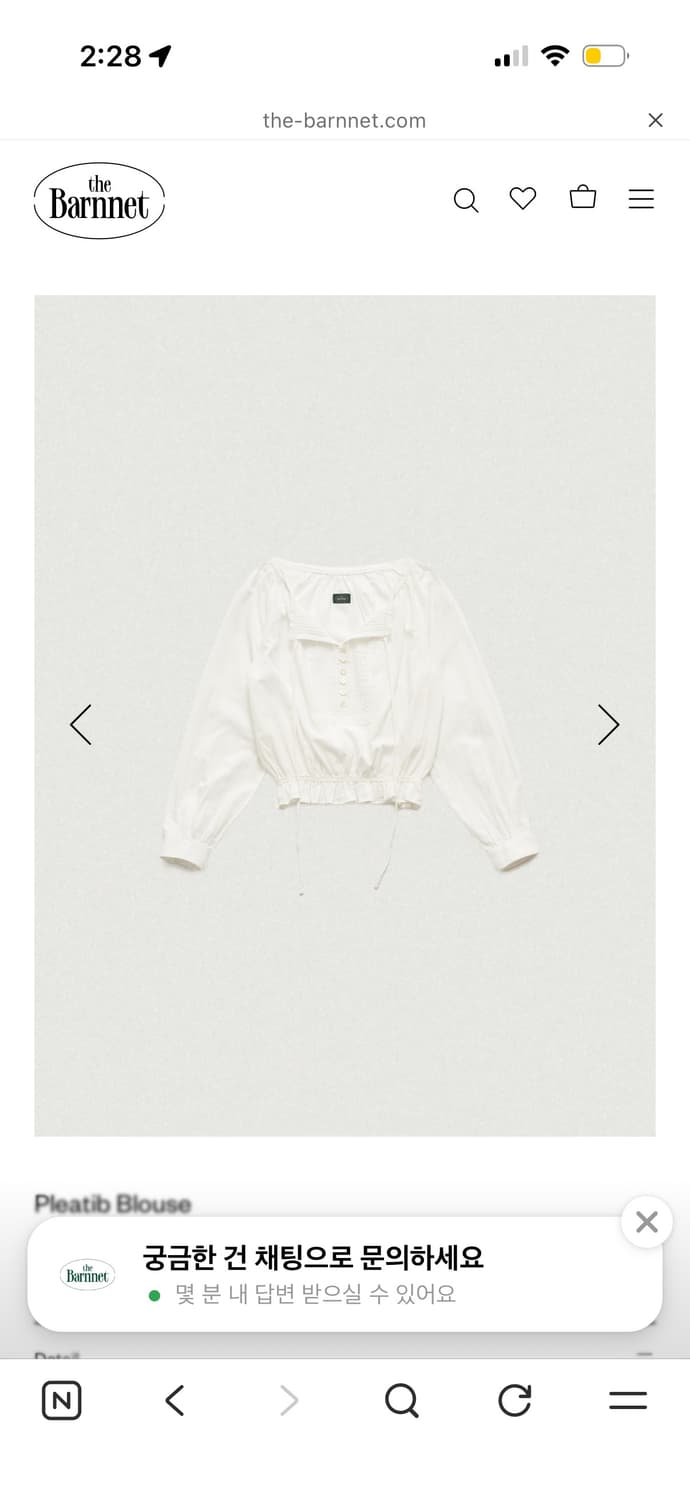Open the browser toolbar menu
690x1500 pixels.
tap(628, 1401)
